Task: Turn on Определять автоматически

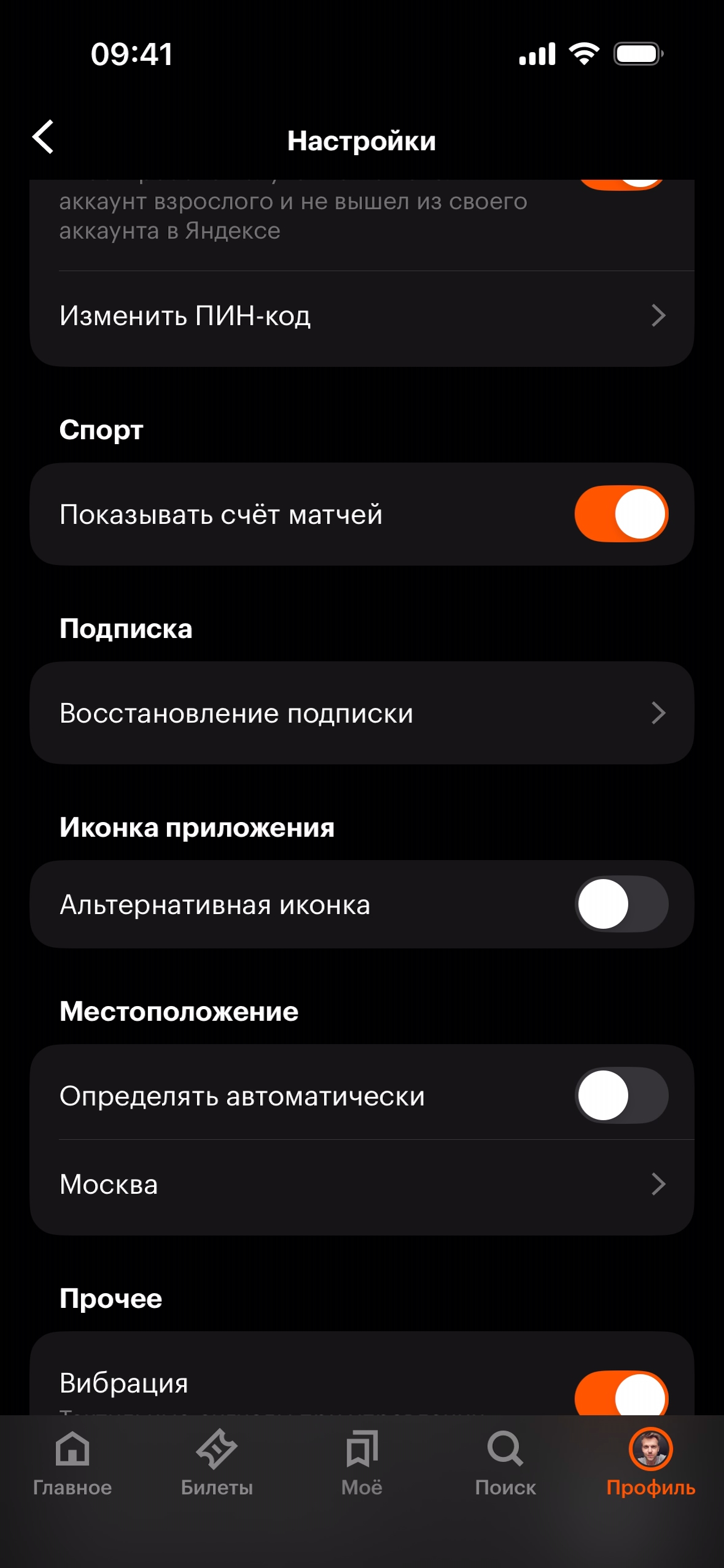Action: [621, 1096]
